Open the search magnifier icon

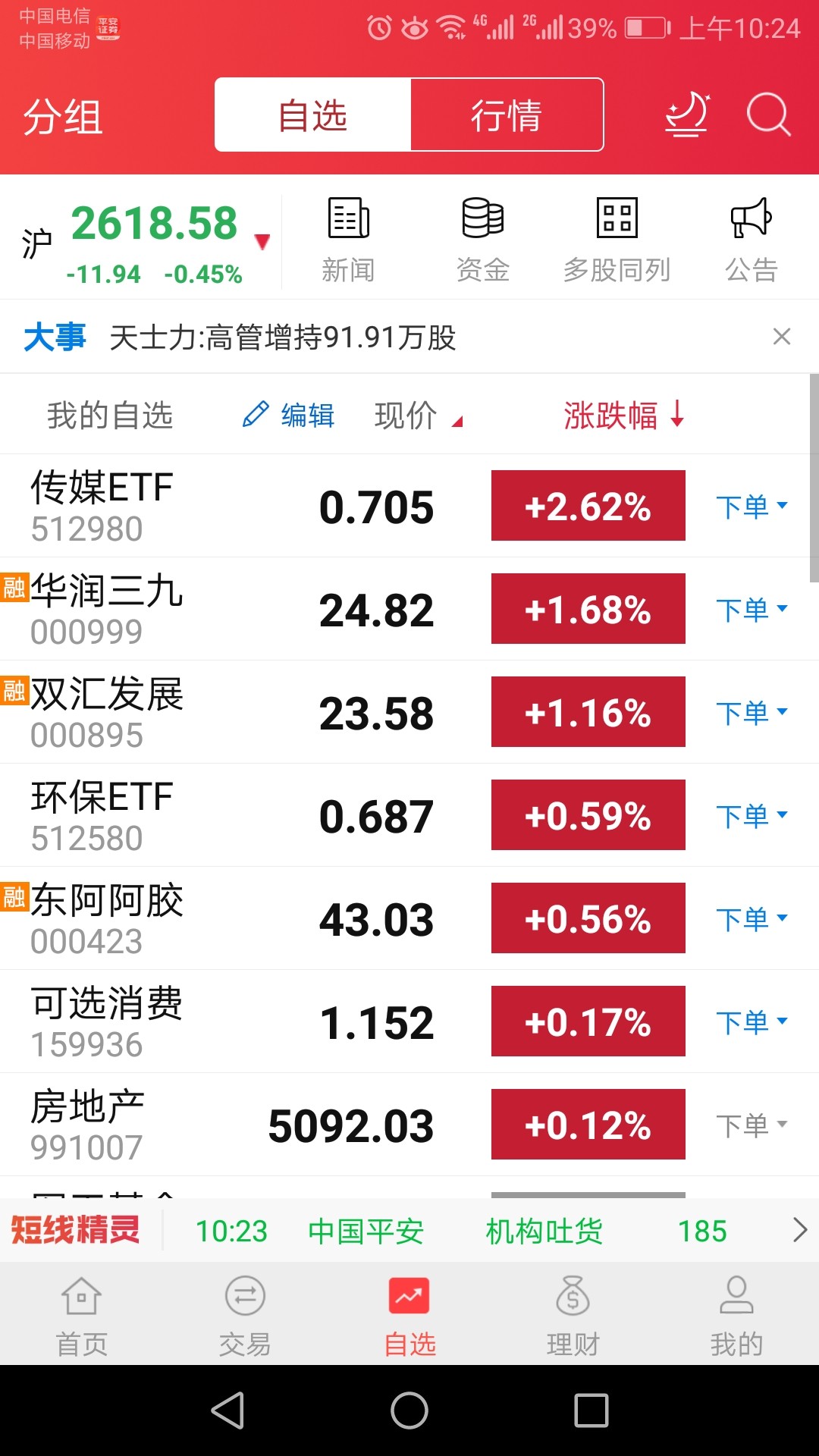coord(768,115)
